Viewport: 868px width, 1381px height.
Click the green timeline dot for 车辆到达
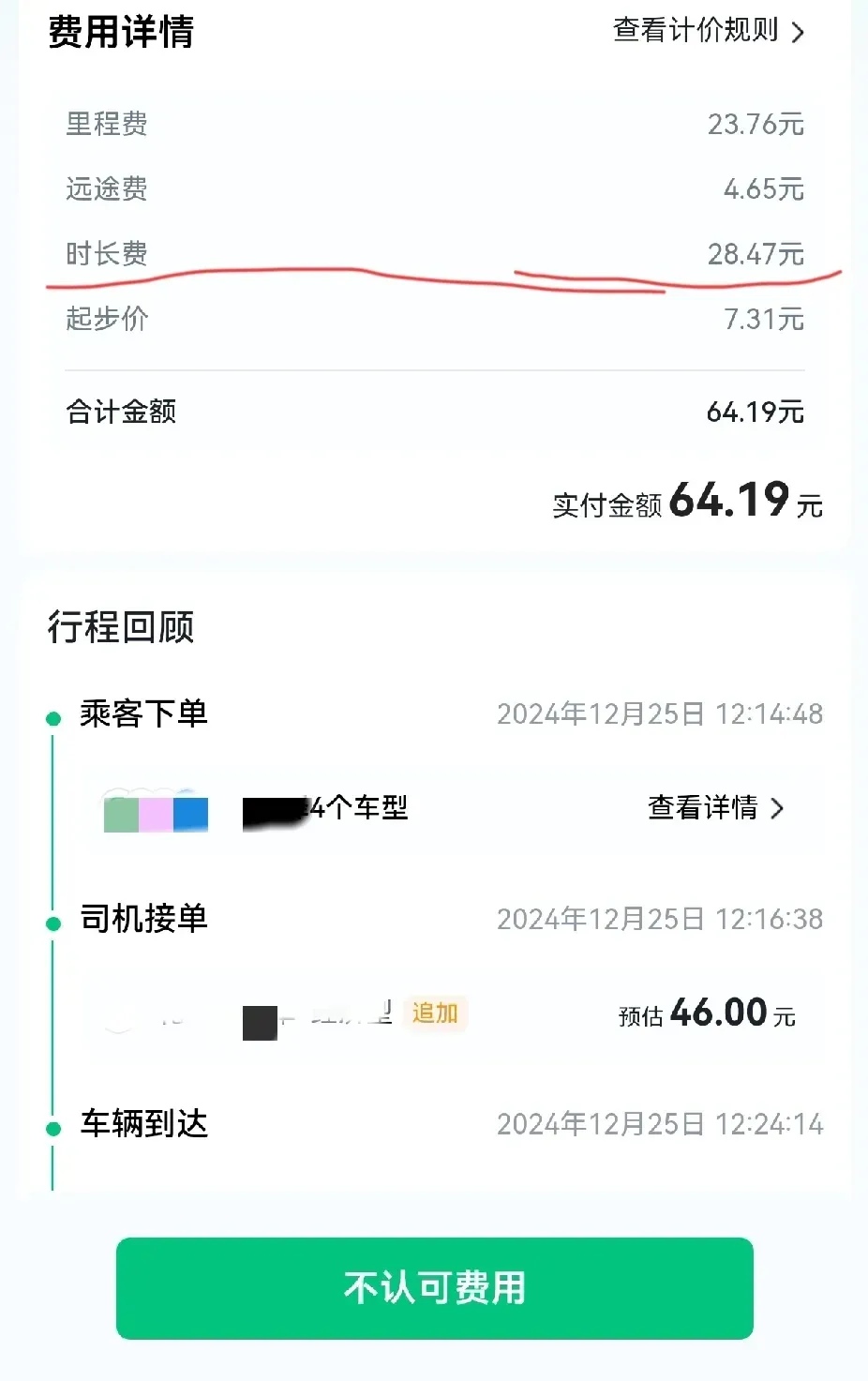(51, 1128)
